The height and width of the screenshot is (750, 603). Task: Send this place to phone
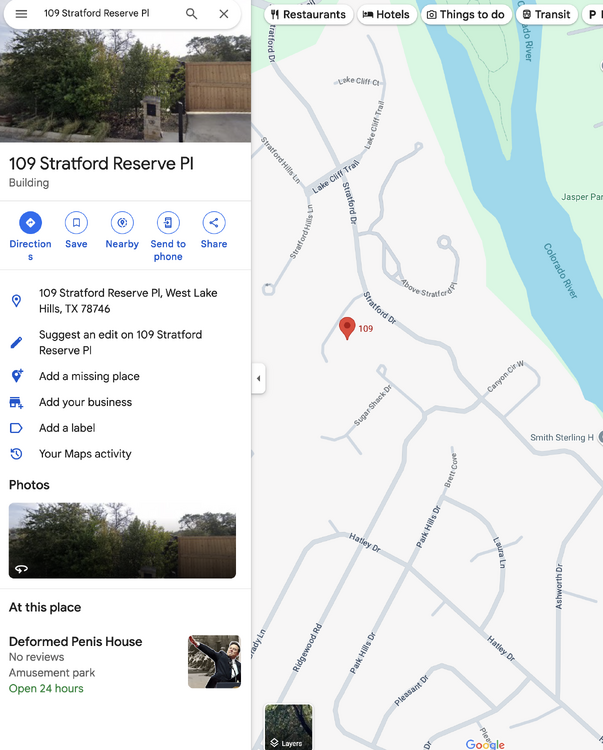click(x=168, y=223)
